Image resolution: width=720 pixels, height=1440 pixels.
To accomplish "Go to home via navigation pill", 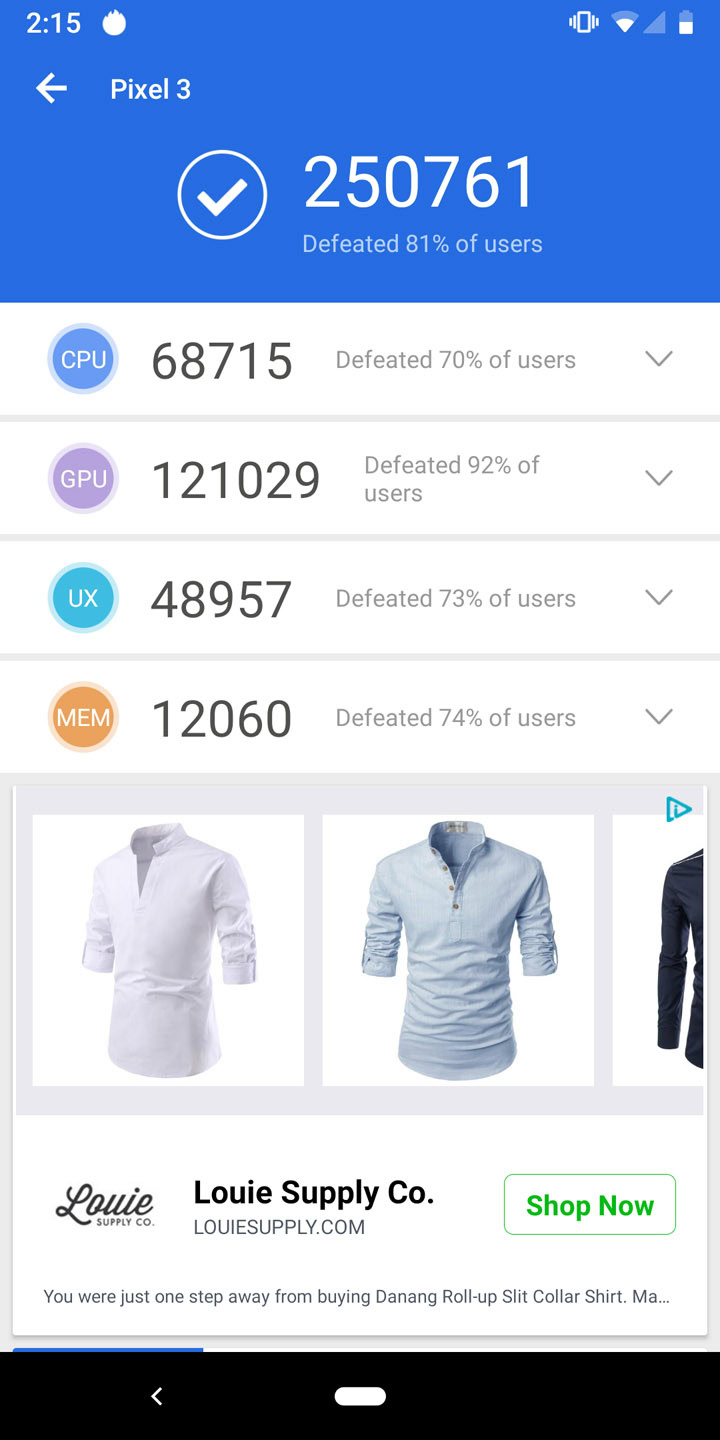I will 360,1396.
